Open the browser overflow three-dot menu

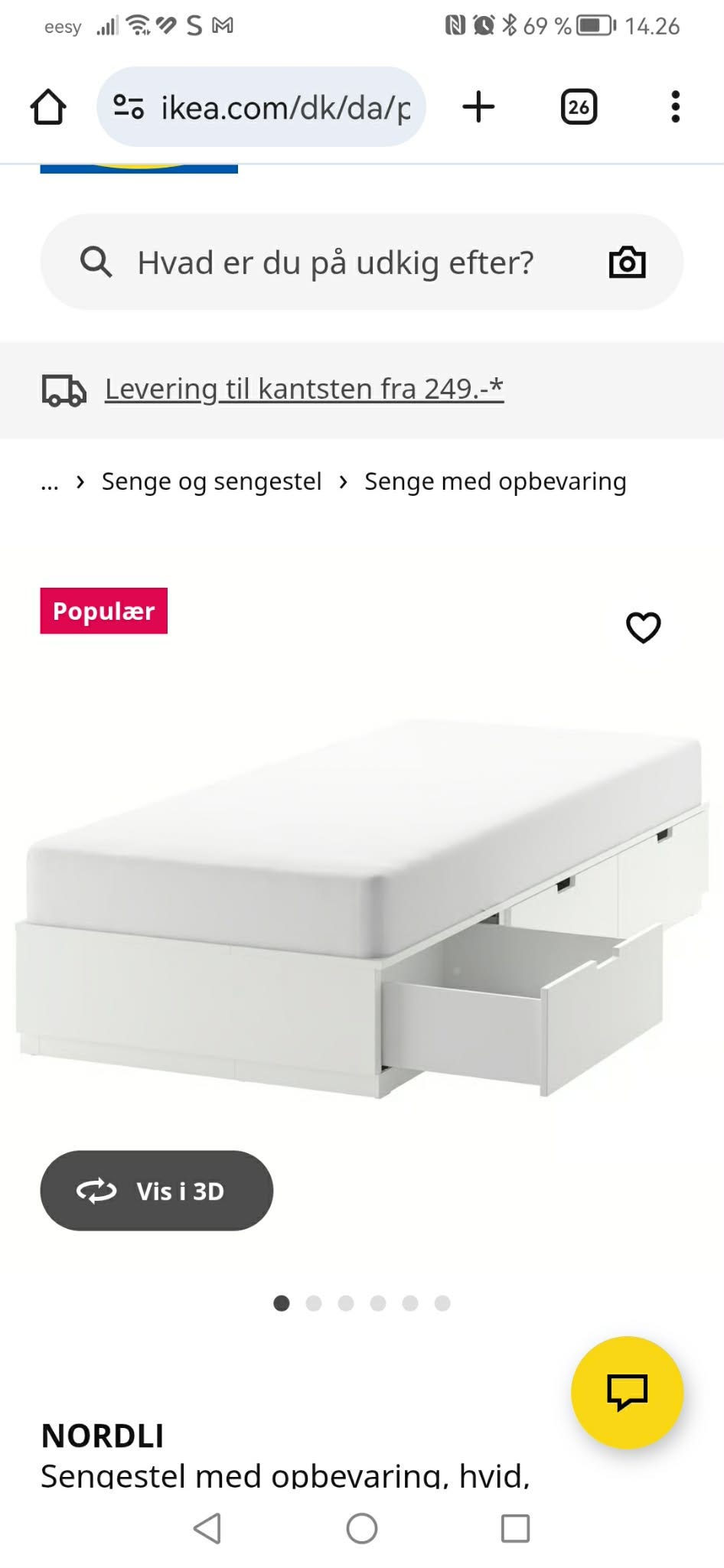675,107
